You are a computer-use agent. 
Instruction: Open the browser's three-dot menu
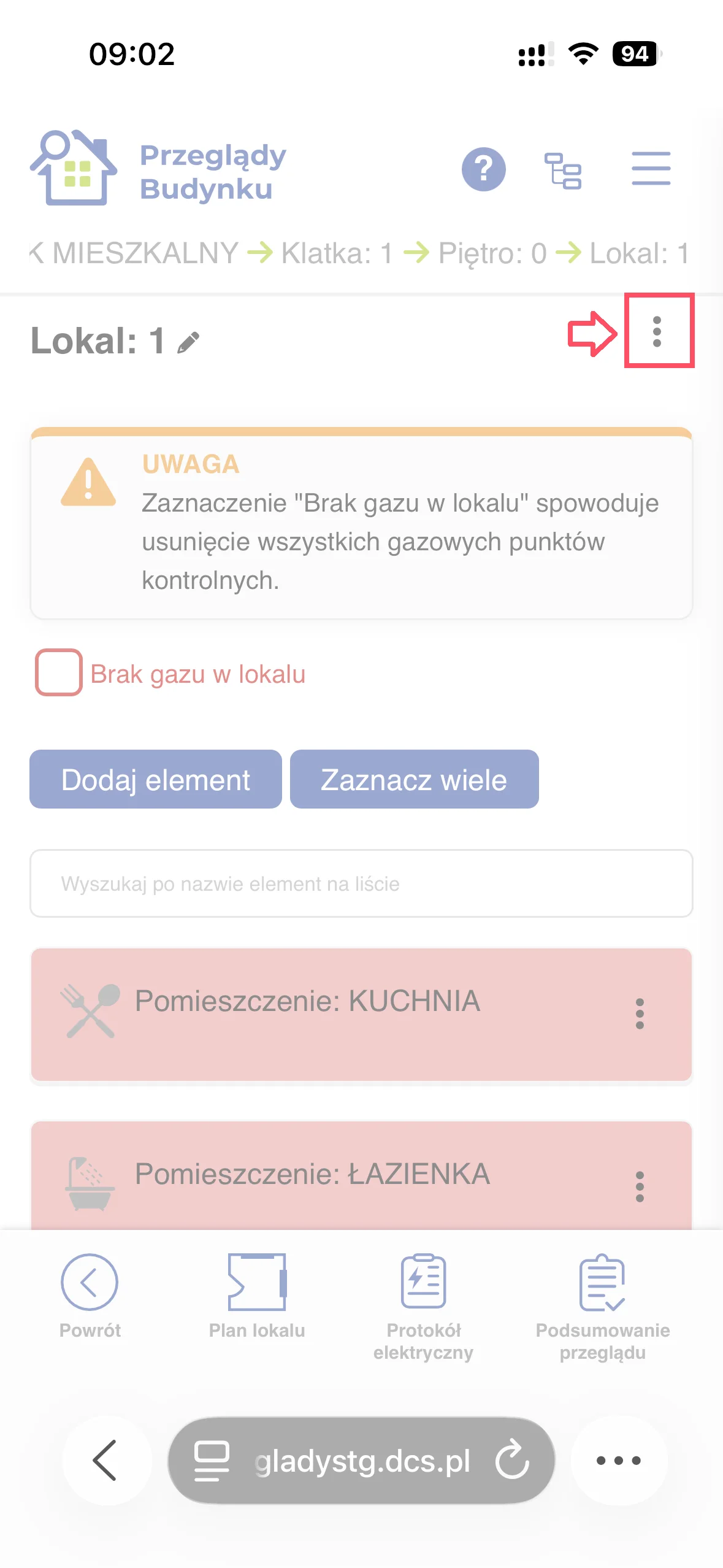pos(619,1460)
